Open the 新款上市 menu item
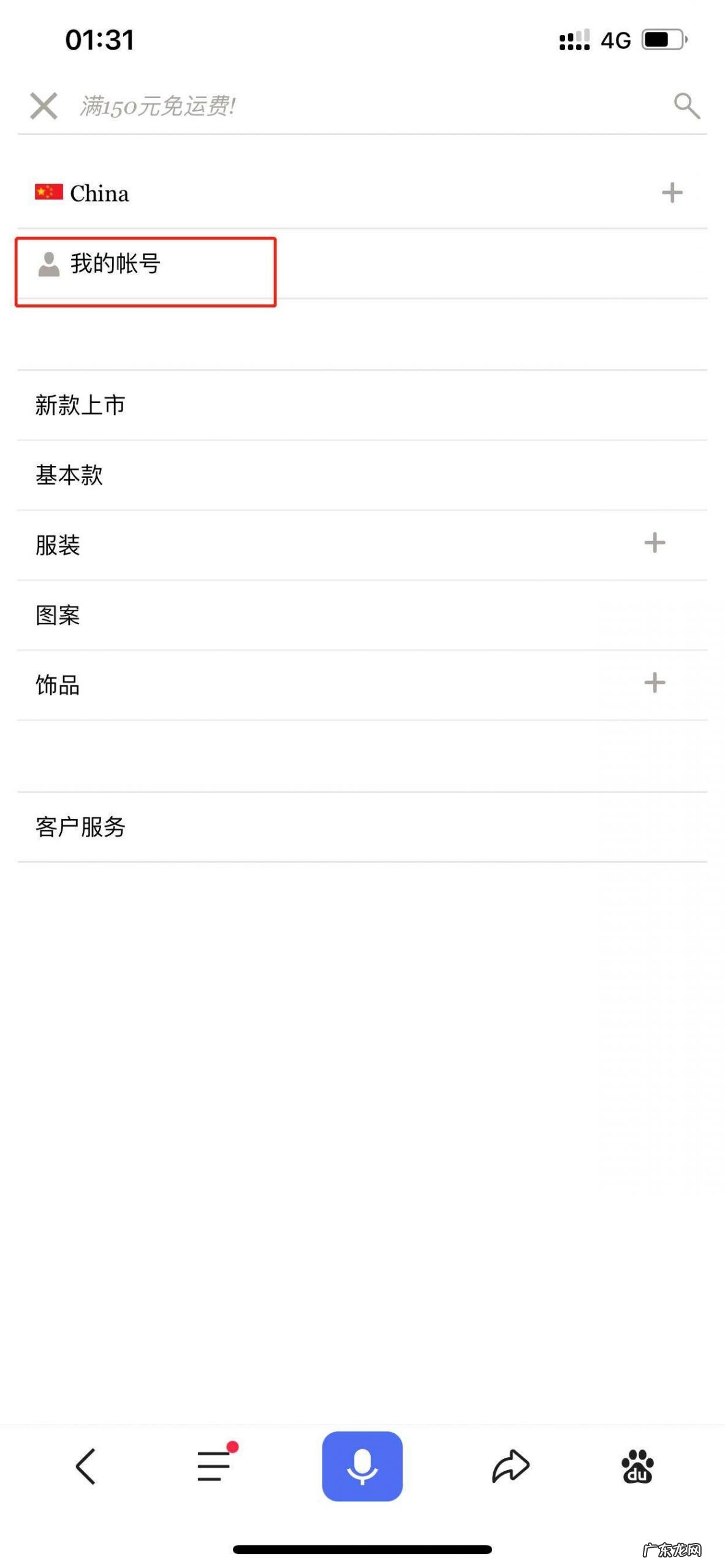The width and height of the screenshot is (725, 1568). pos(80,405)
